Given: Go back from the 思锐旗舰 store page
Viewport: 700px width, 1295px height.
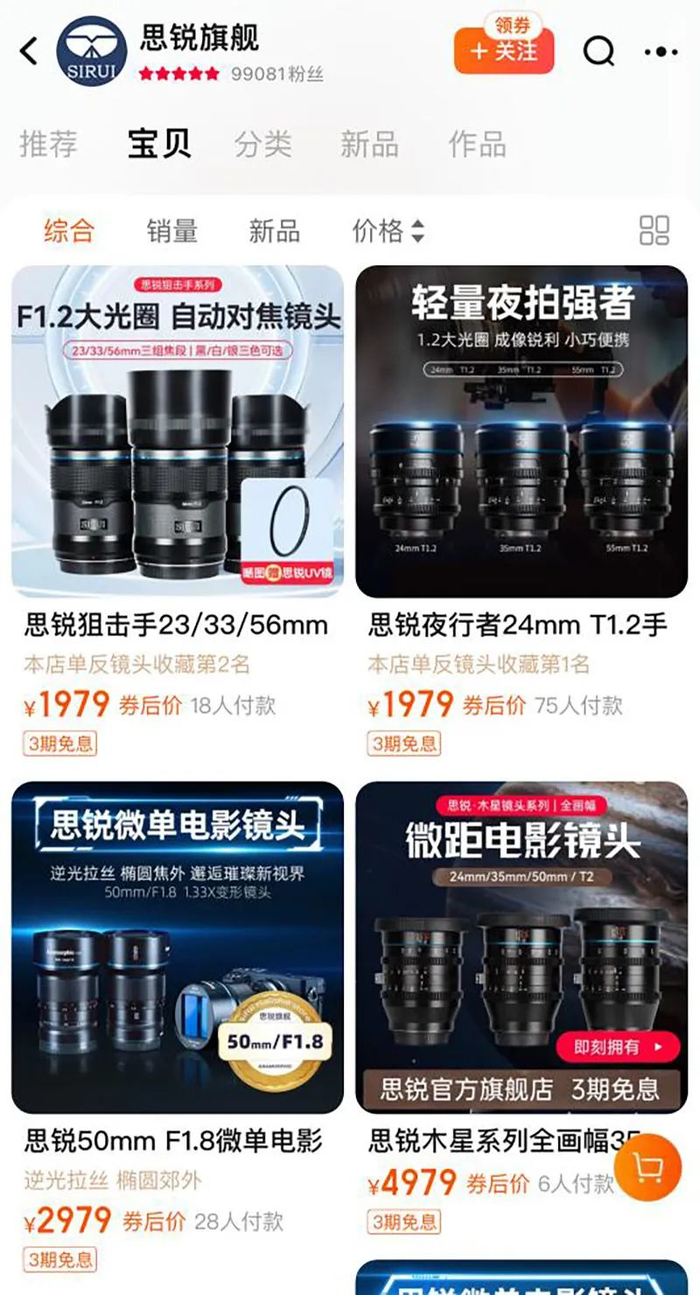Looking at the screenshot, I should point(29,51).
